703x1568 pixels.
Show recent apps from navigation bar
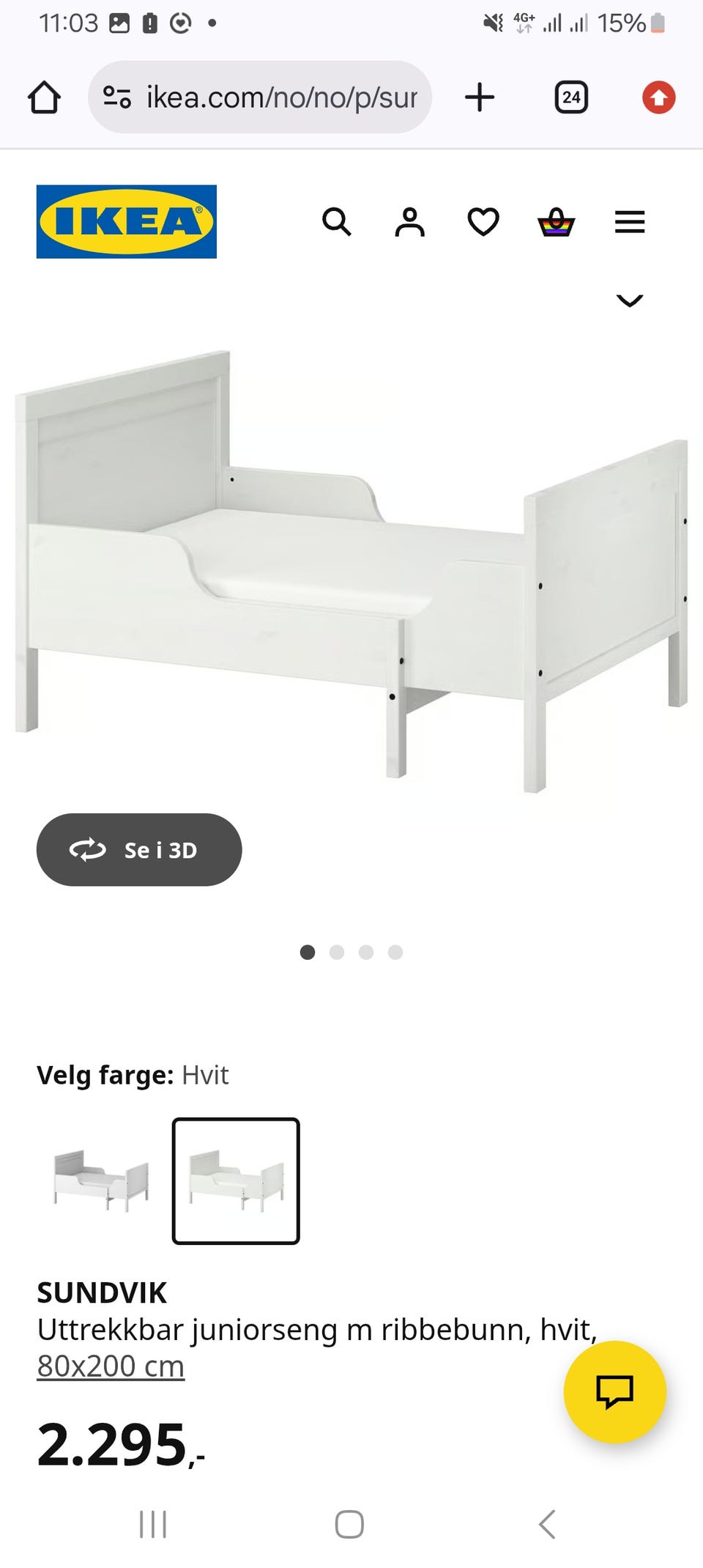(x=153, y=1524)
